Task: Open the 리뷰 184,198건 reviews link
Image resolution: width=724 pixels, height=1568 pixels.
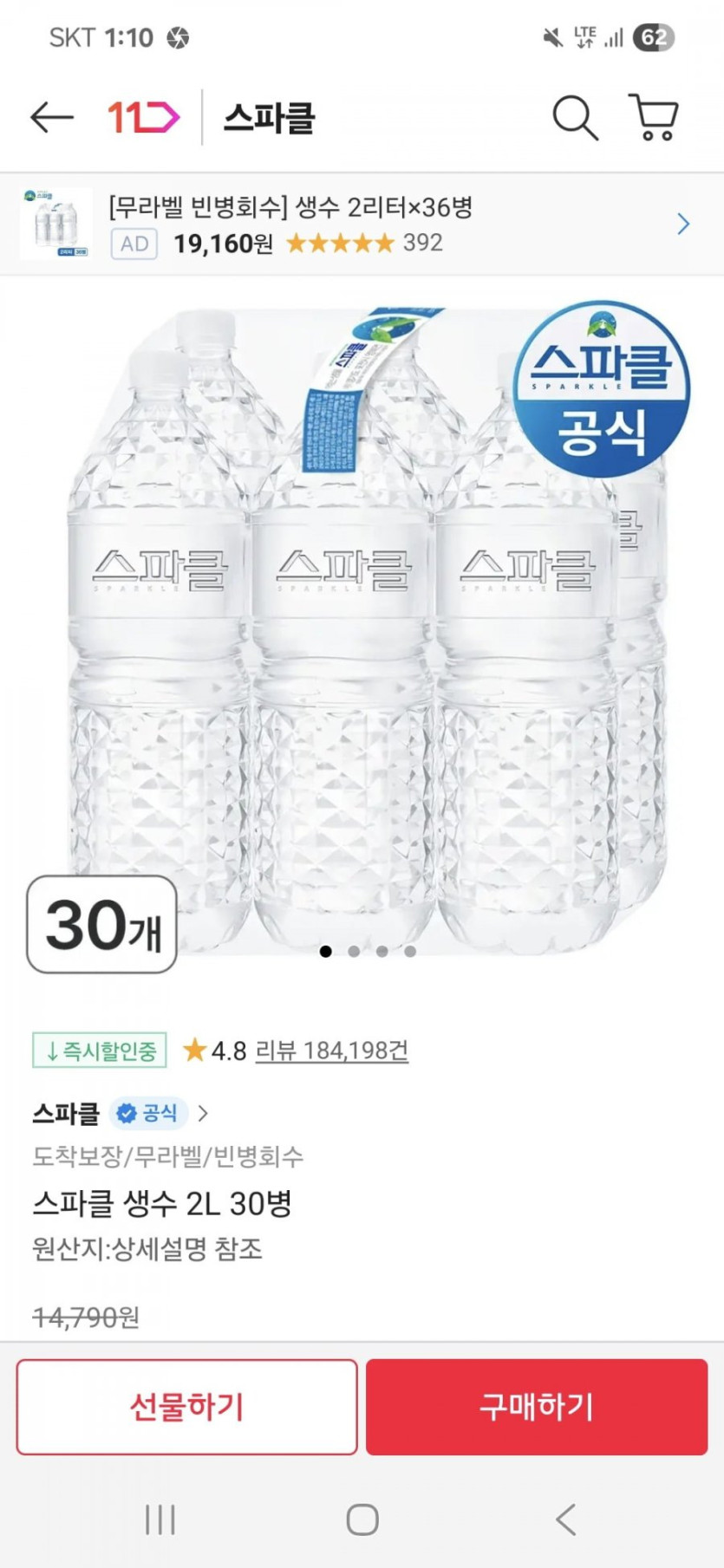Action: point(331,1051)
